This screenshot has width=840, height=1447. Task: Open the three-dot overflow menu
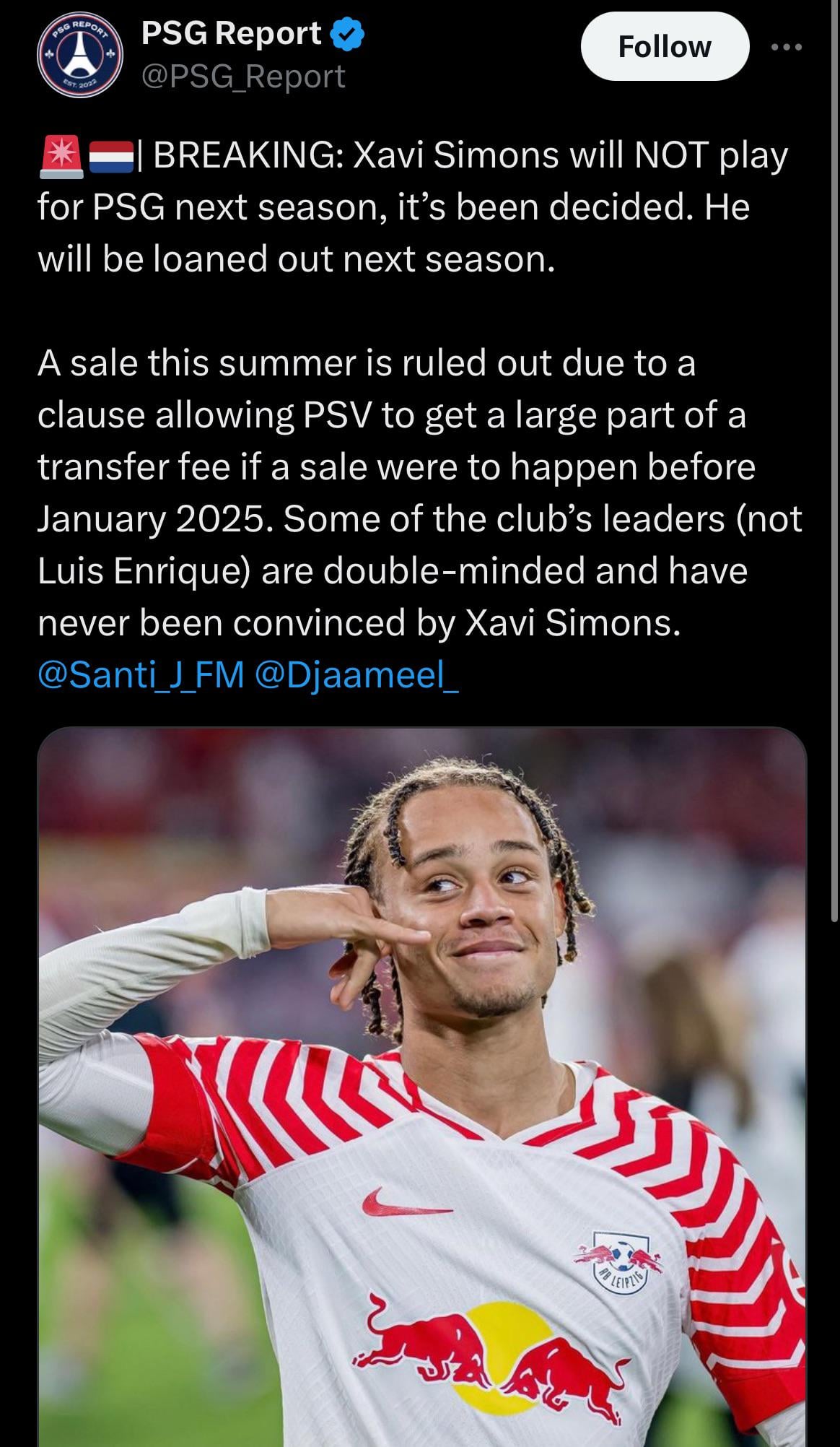click(787, 47)
